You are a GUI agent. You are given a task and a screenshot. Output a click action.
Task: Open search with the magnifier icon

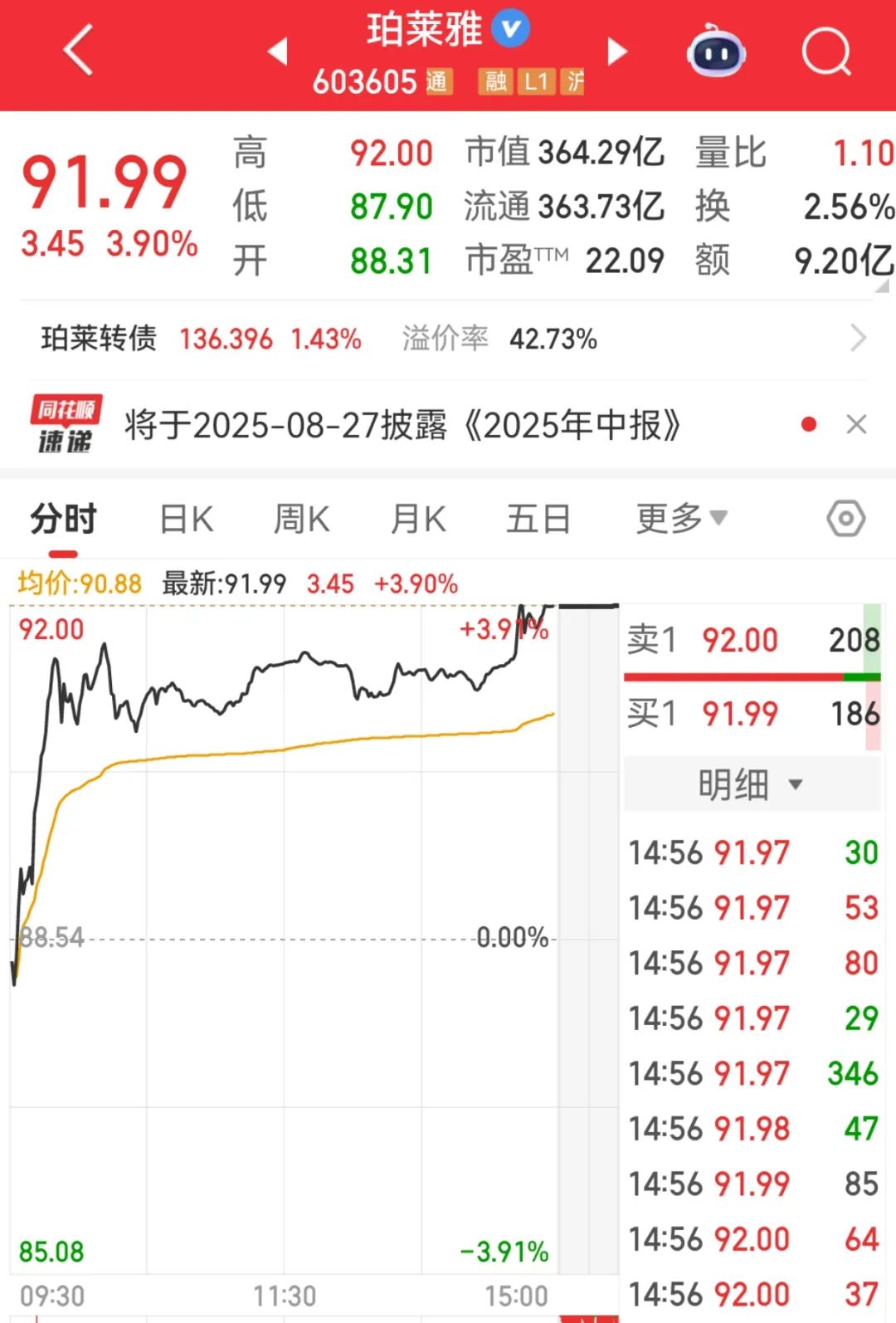pyautogui.click(x=826, y=51)
